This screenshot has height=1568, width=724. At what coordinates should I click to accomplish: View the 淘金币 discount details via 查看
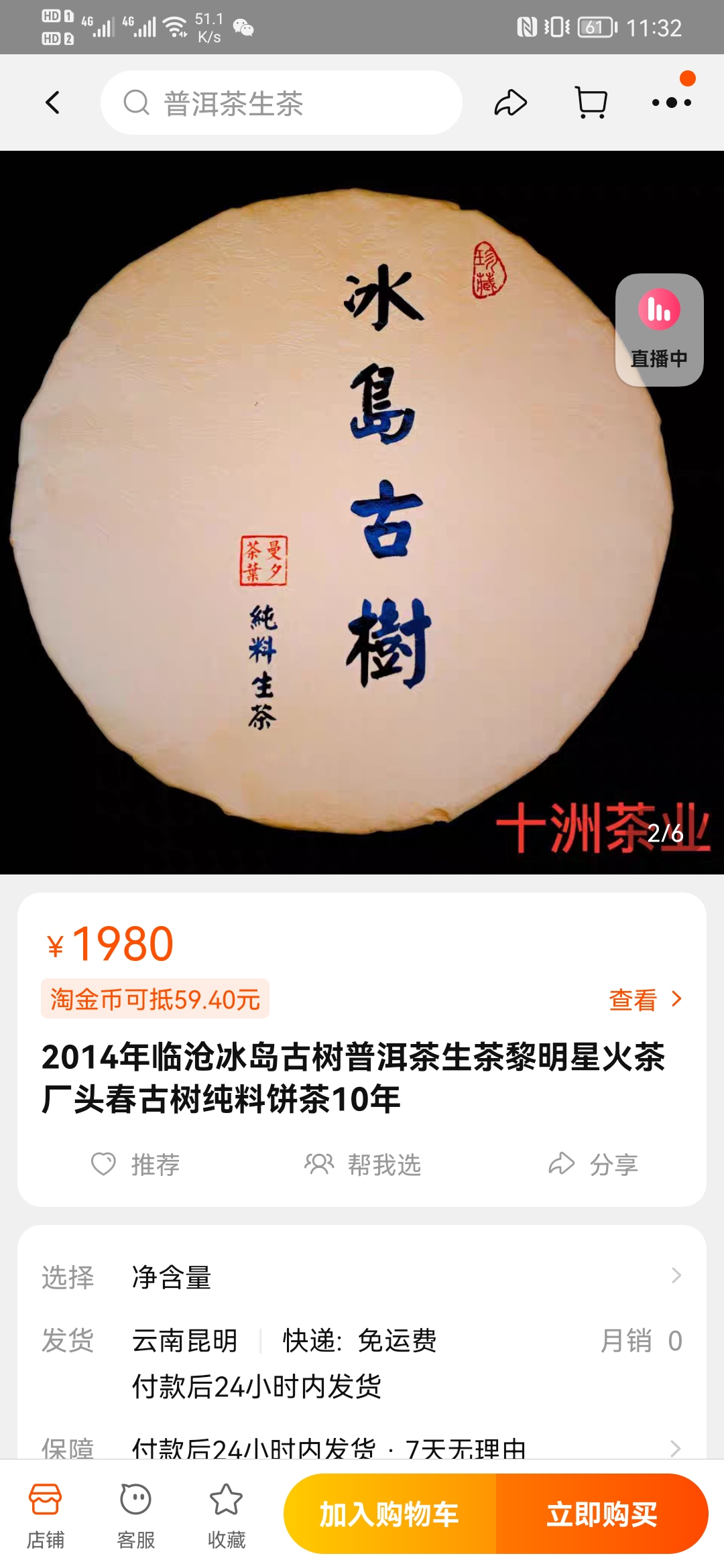click(644, 1000)
